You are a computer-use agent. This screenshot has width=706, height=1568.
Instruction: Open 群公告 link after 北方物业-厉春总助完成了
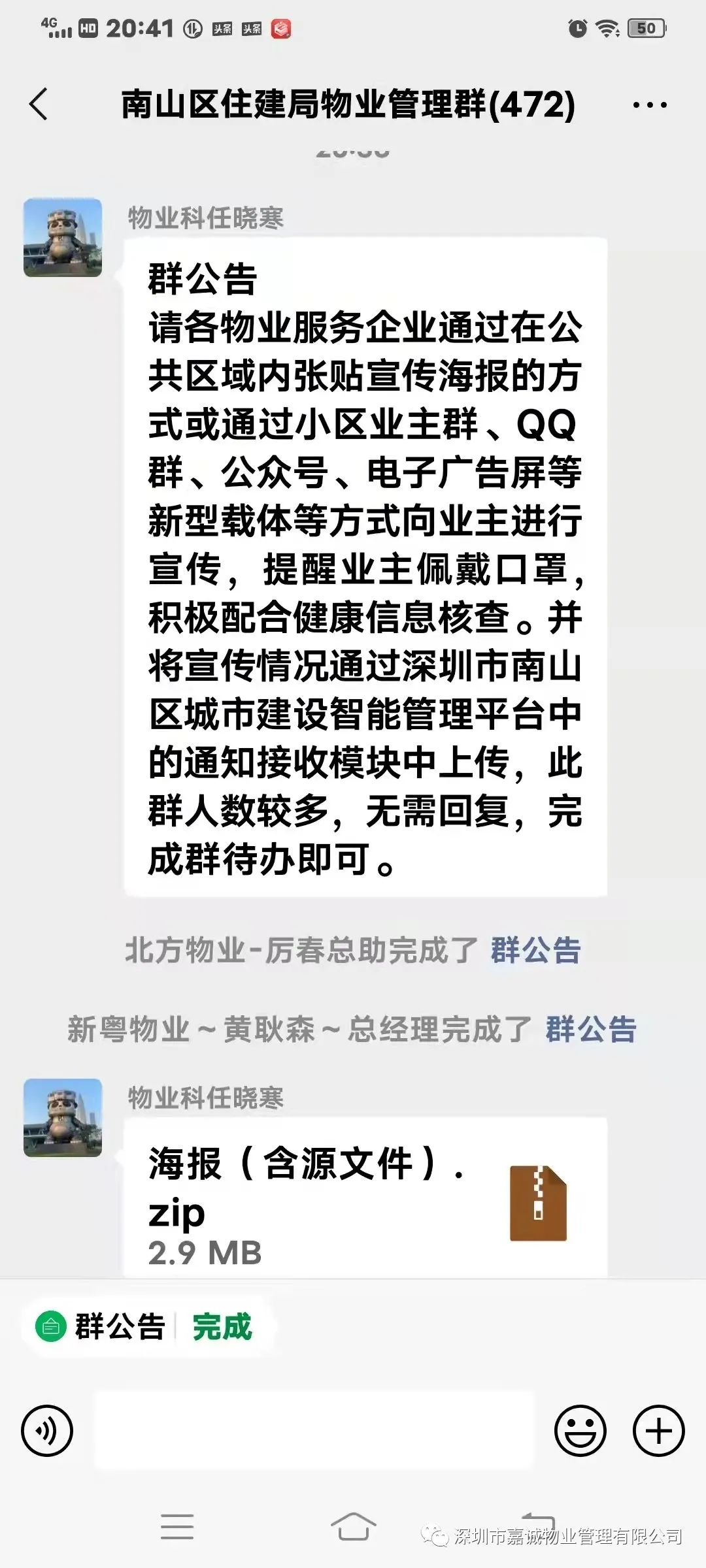[535, 950]
